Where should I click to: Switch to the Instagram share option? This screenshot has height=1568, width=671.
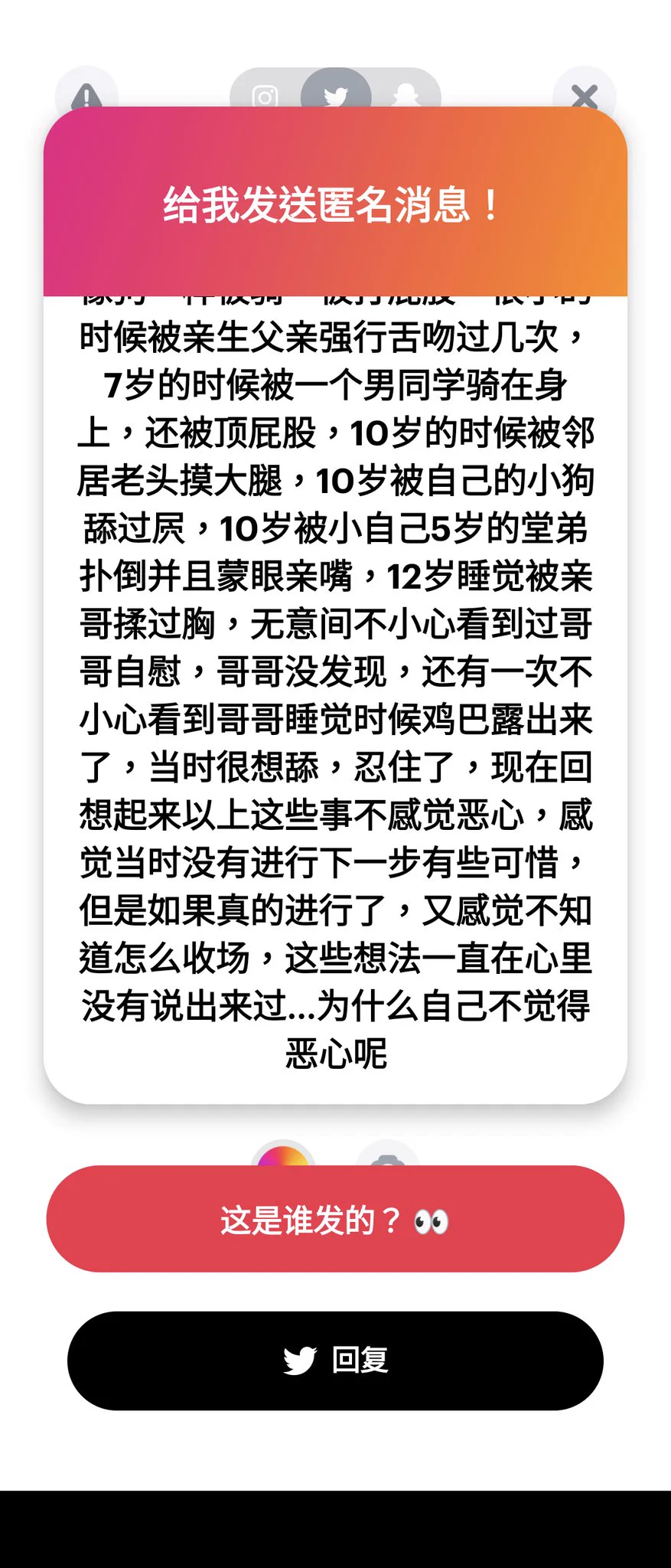tap(265, 96)
